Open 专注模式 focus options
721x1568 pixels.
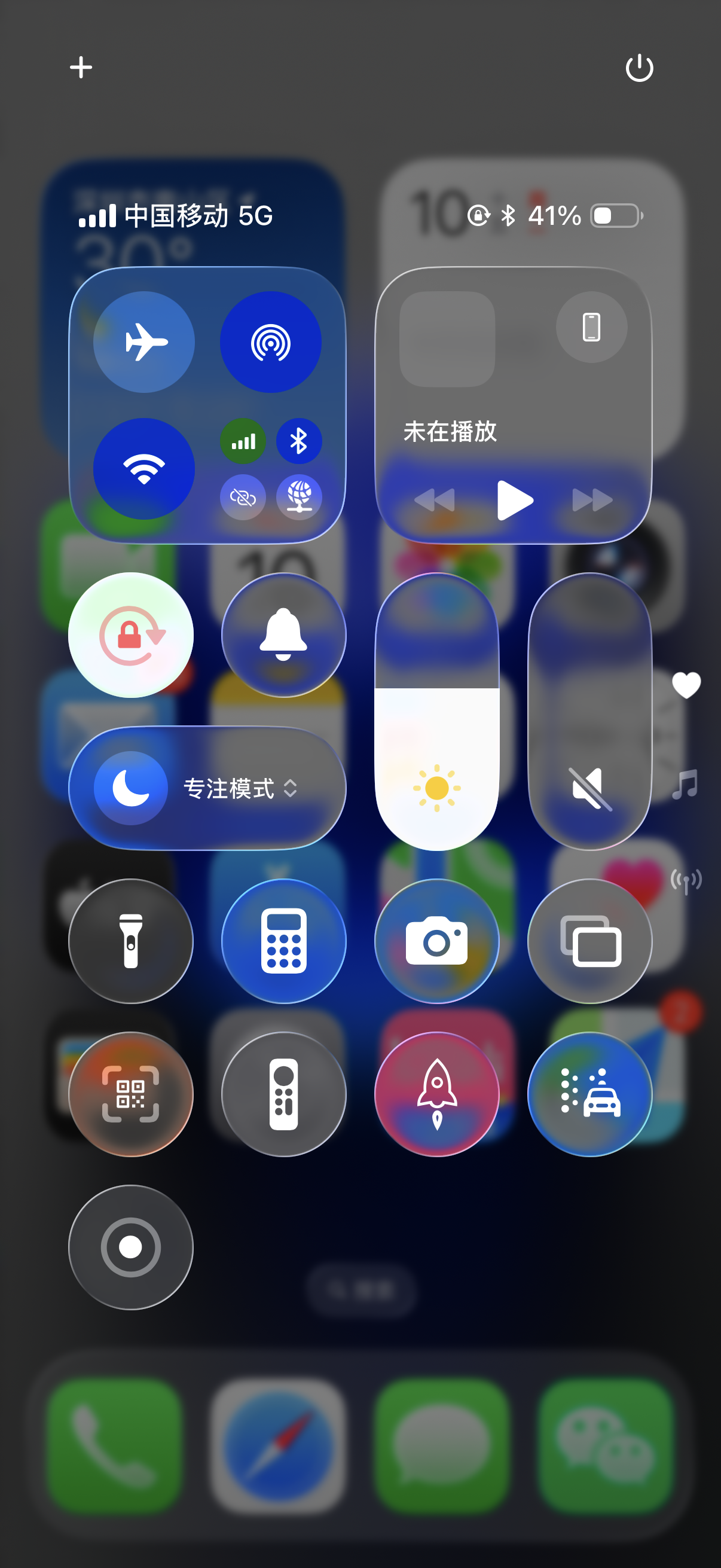tap(207, 788)
